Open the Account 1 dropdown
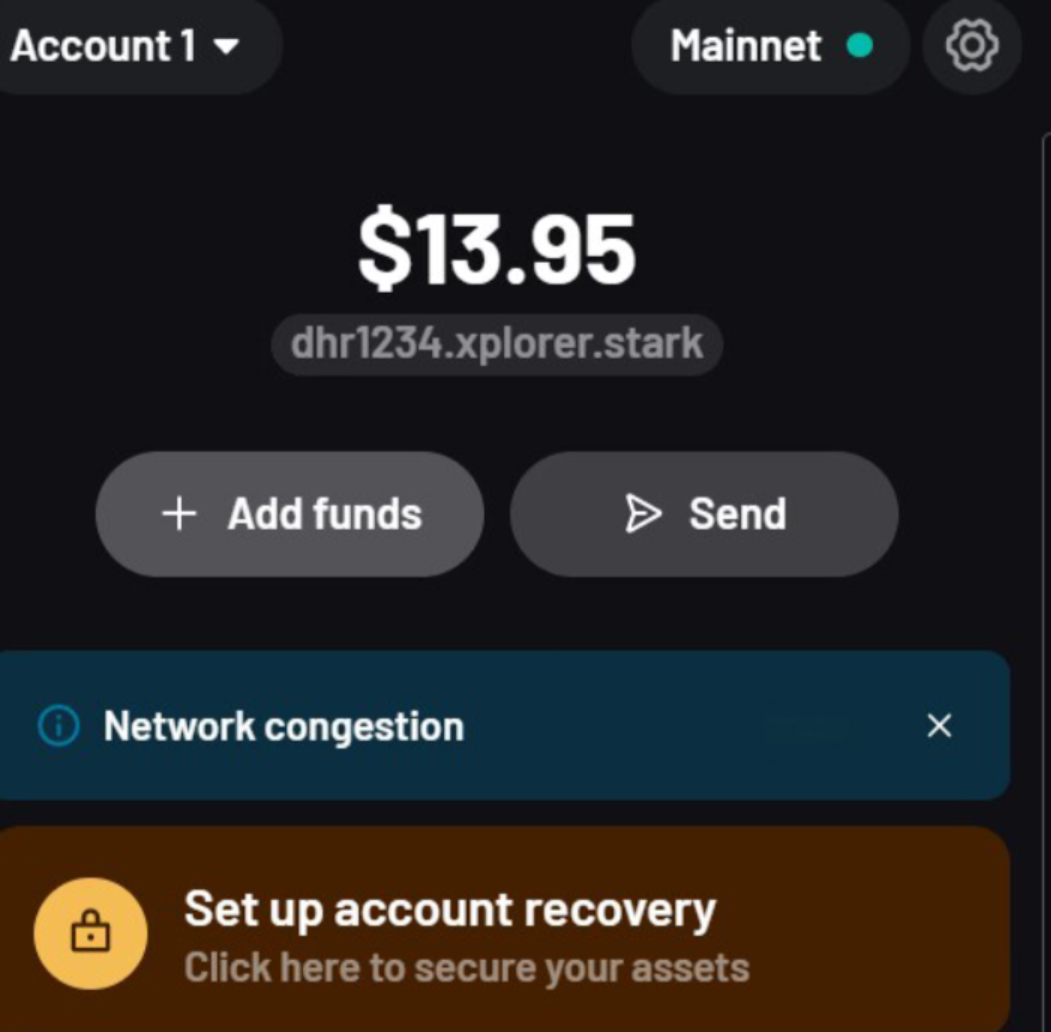 click(x=125, y=46)
